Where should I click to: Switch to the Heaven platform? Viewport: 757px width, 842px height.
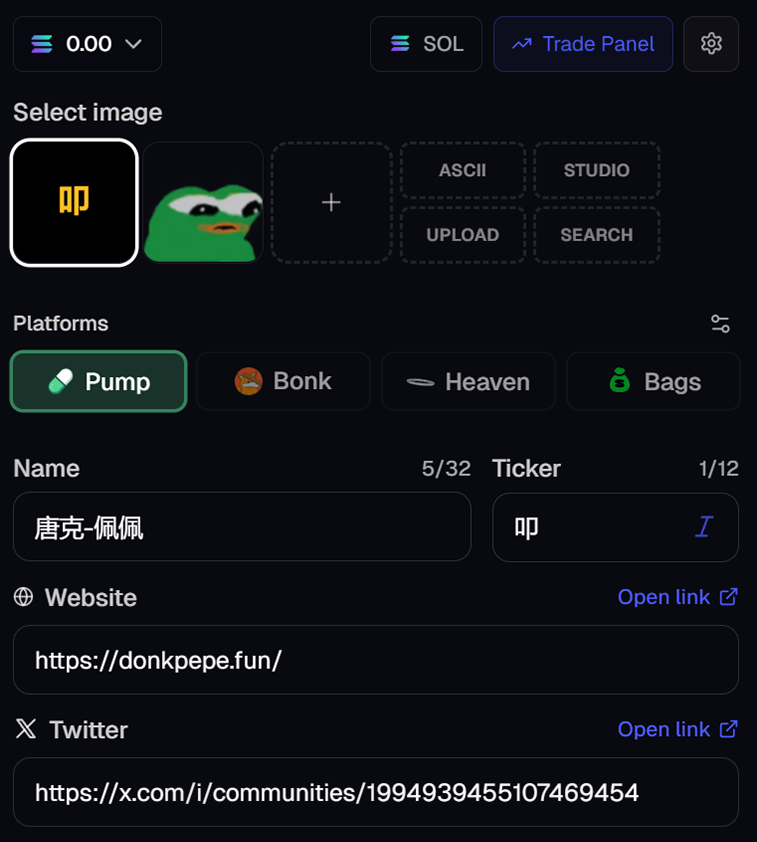tap(468, 381)
